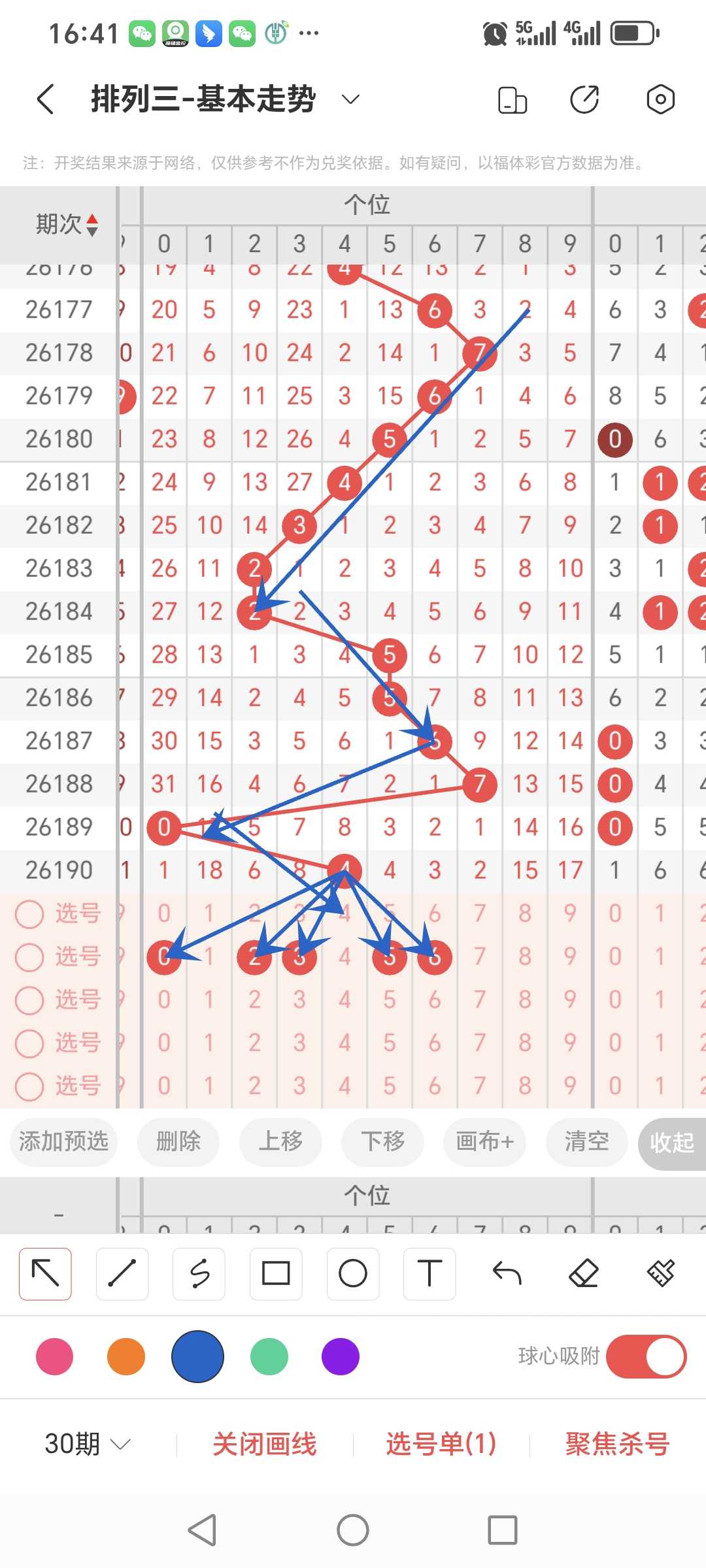Screen dimensions: 706x1568
Task: Tap the 删除 button
Action: click(x=178, y=1141)
